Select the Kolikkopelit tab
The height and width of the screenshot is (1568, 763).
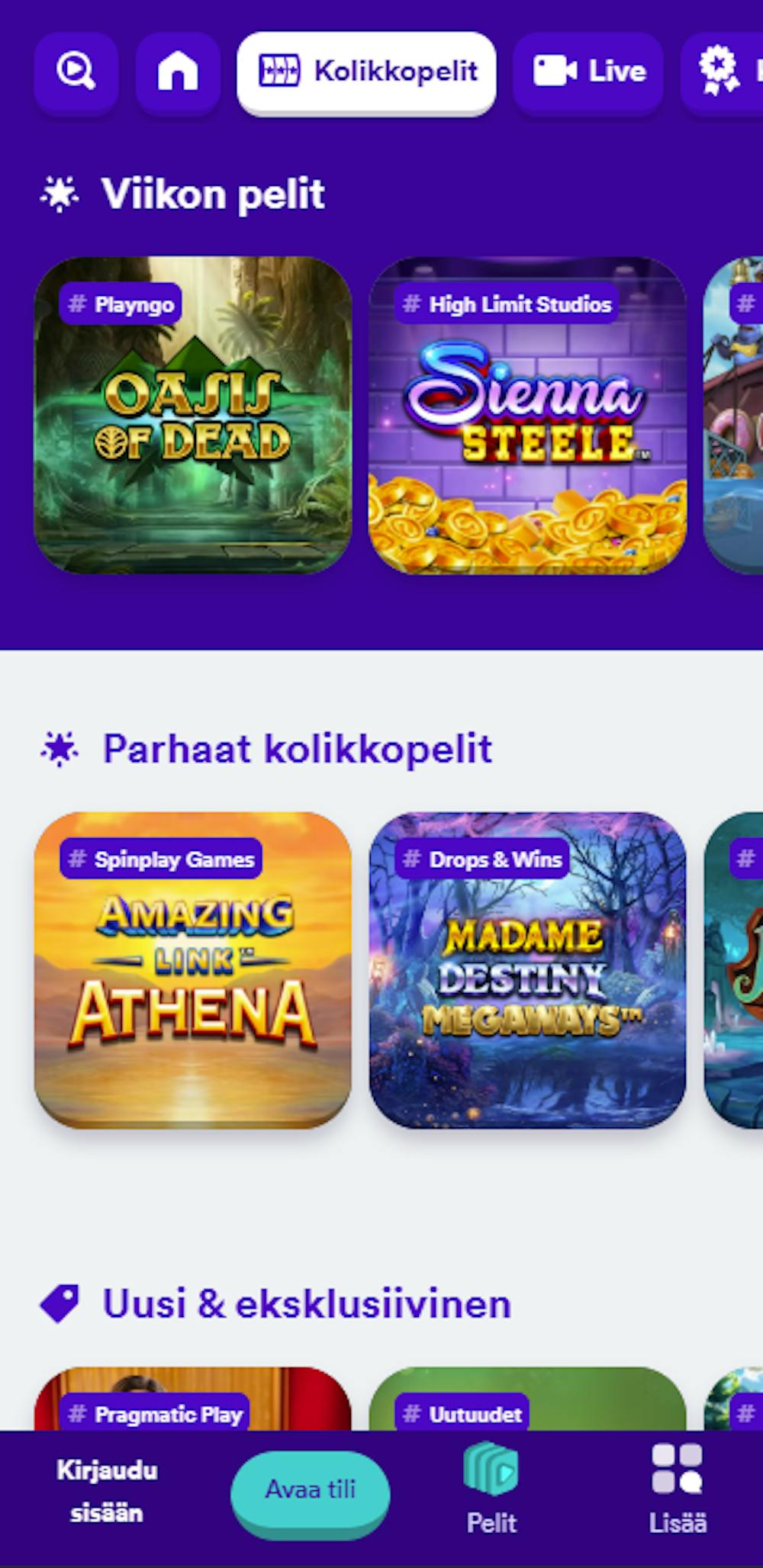coord(367,72)
